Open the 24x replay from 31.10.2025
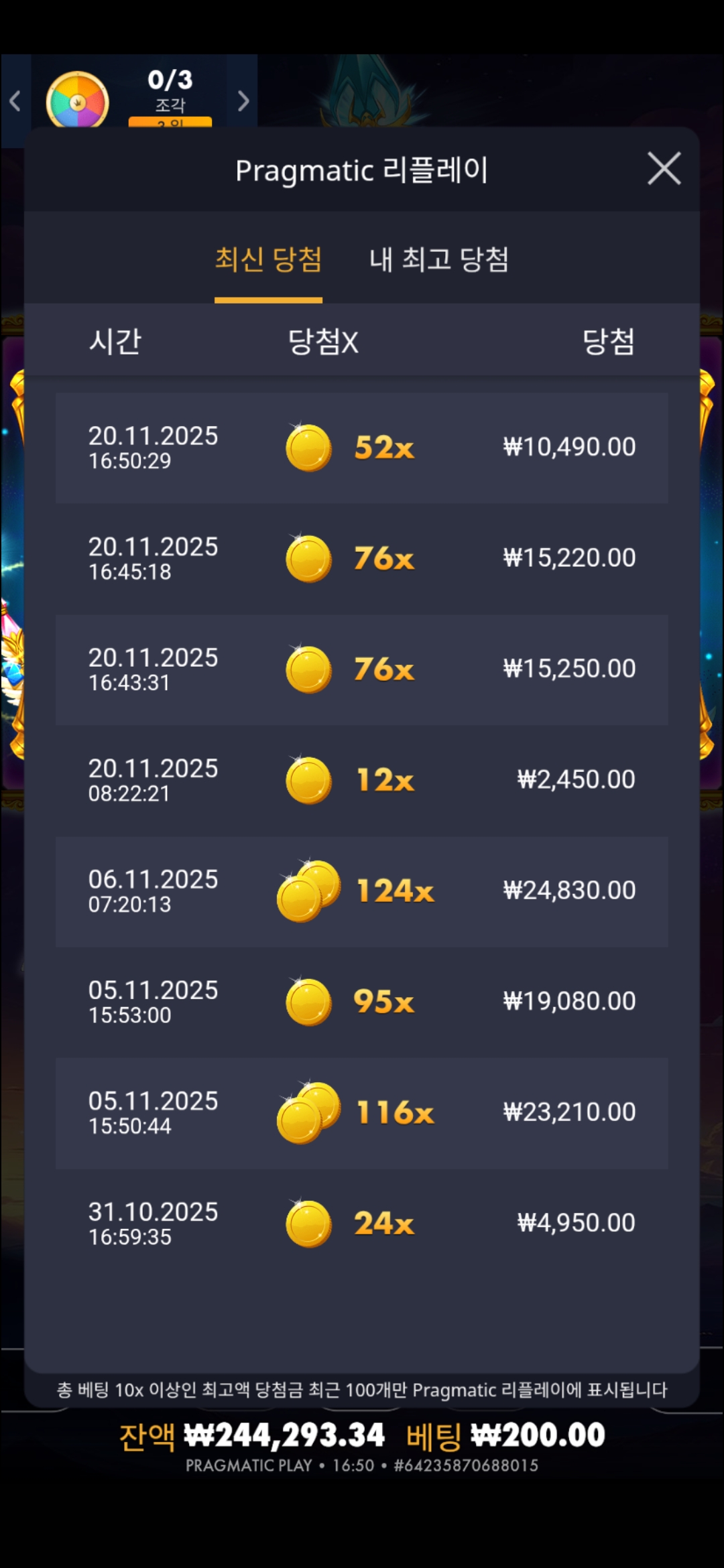Image resolution: width=724 pixels, height=1568 pixels. click(362, 1224)
